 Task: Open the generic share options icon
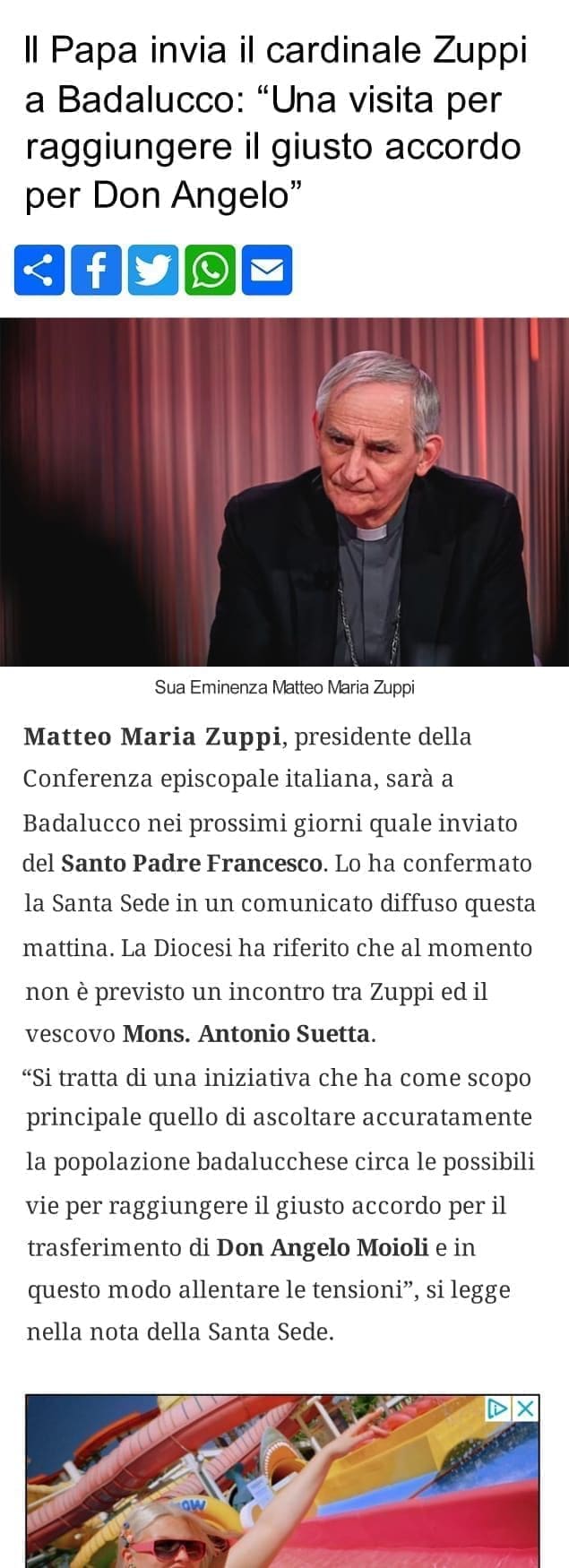[x=39, y=270]
